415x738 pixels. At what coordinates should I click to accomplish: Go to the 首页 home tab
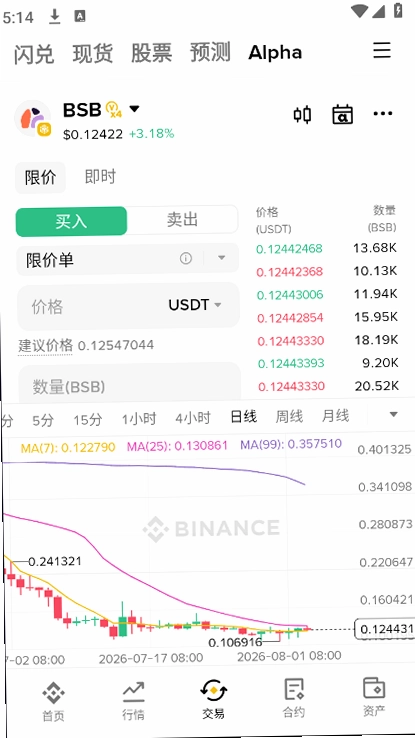coord(53,699)
